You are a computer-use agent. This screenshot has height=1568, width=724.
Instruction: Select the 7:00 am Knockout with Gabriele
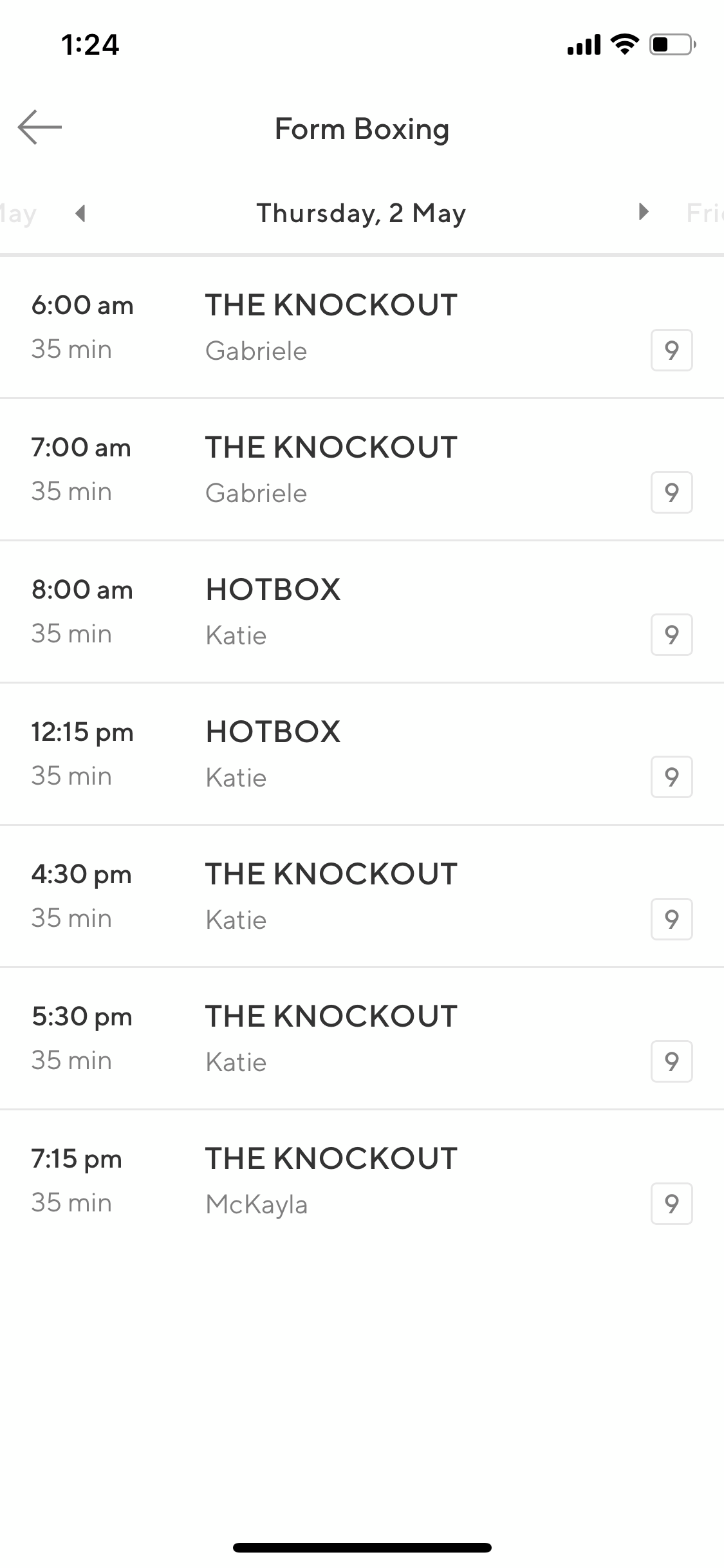[362, 469]
